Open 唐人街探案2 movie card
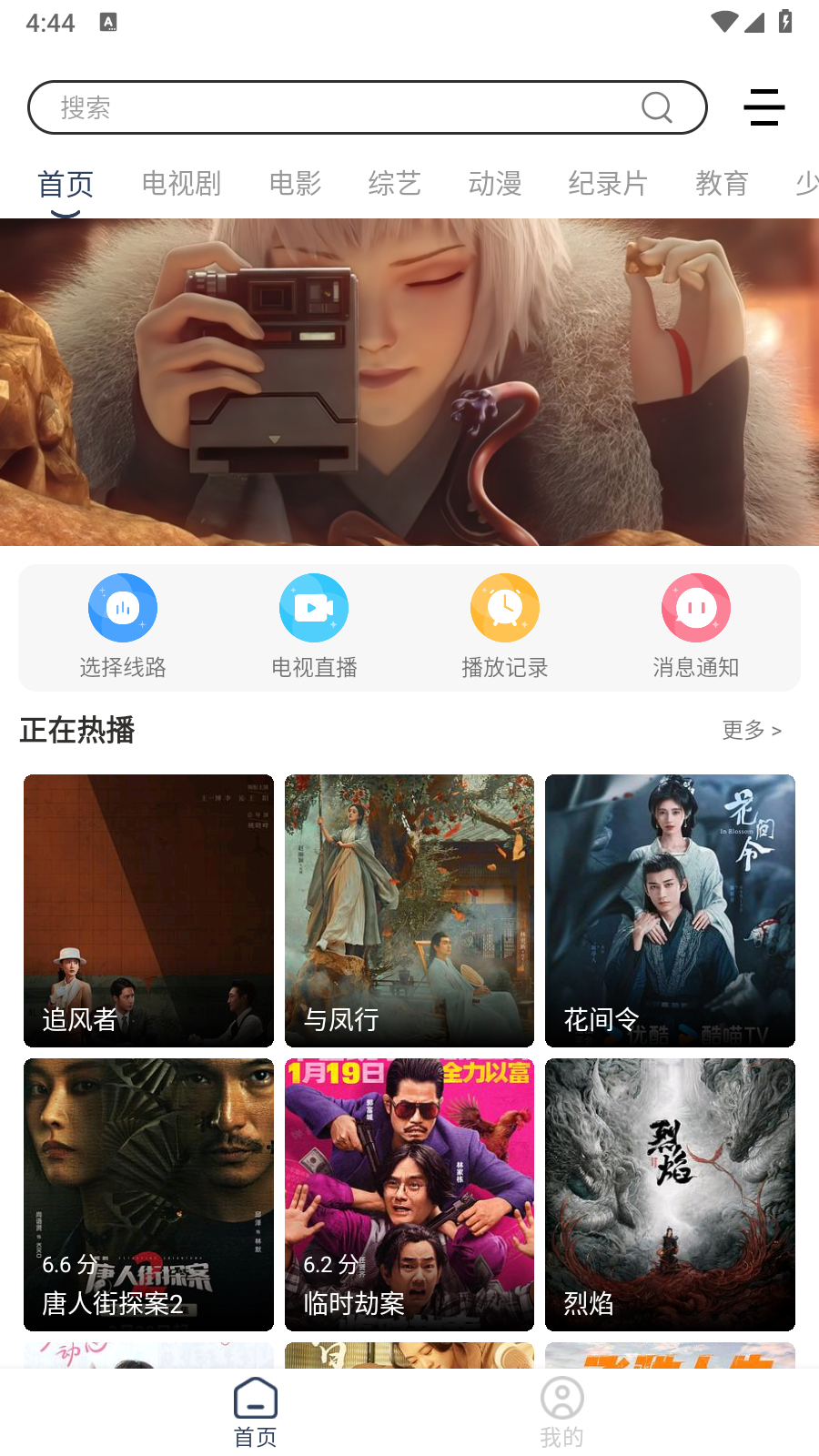This screenshot has width=819, height=1456. (148, 1194)
